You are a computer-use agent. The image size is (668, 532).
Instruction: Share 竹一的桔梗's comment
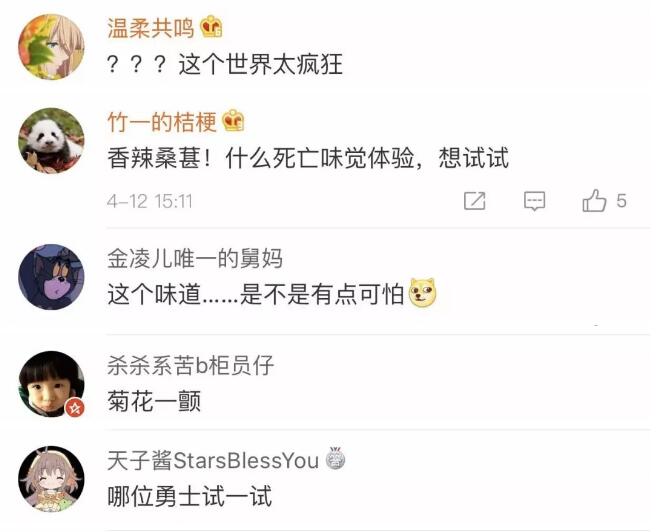tap(475, 201)
